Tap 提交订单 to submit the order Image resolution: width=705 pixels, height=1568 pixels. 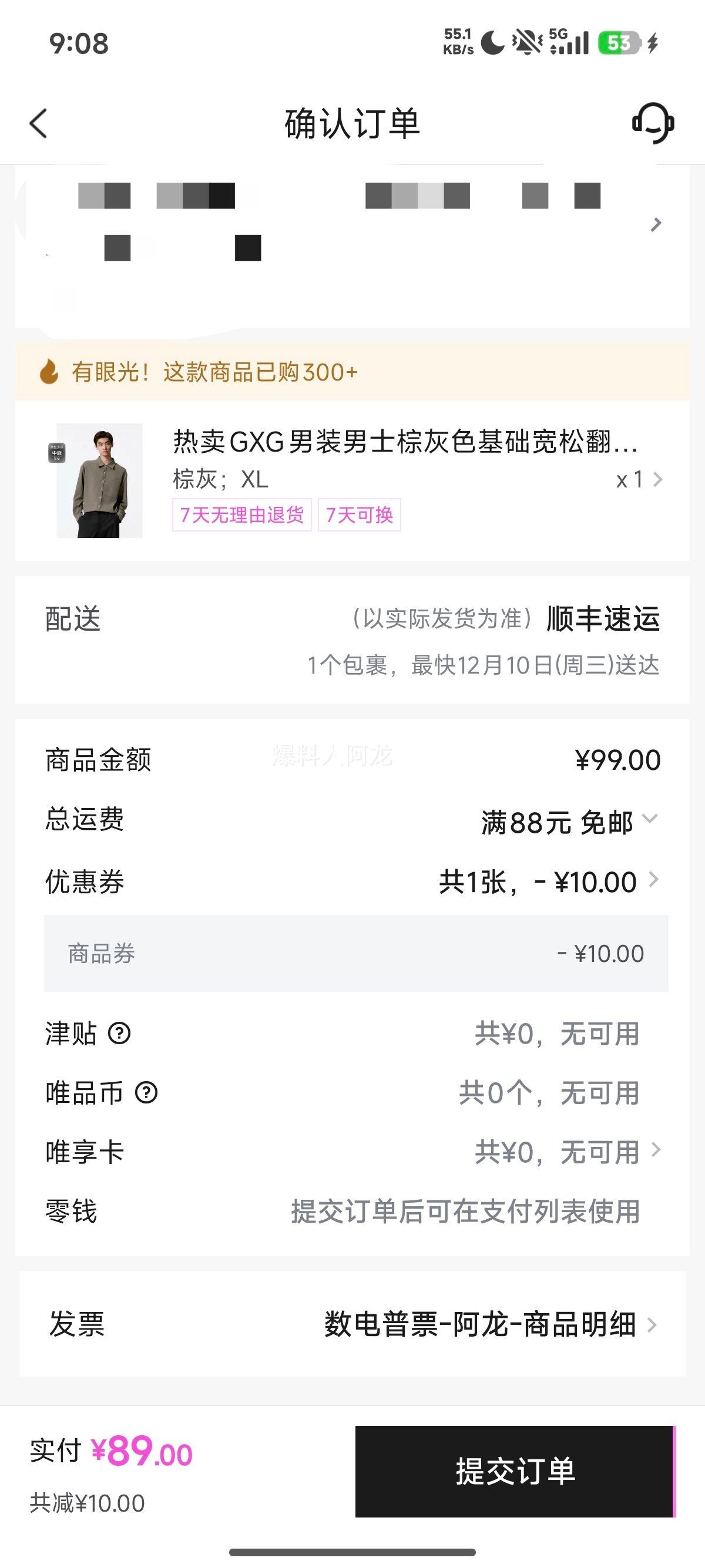[515, 1471]
